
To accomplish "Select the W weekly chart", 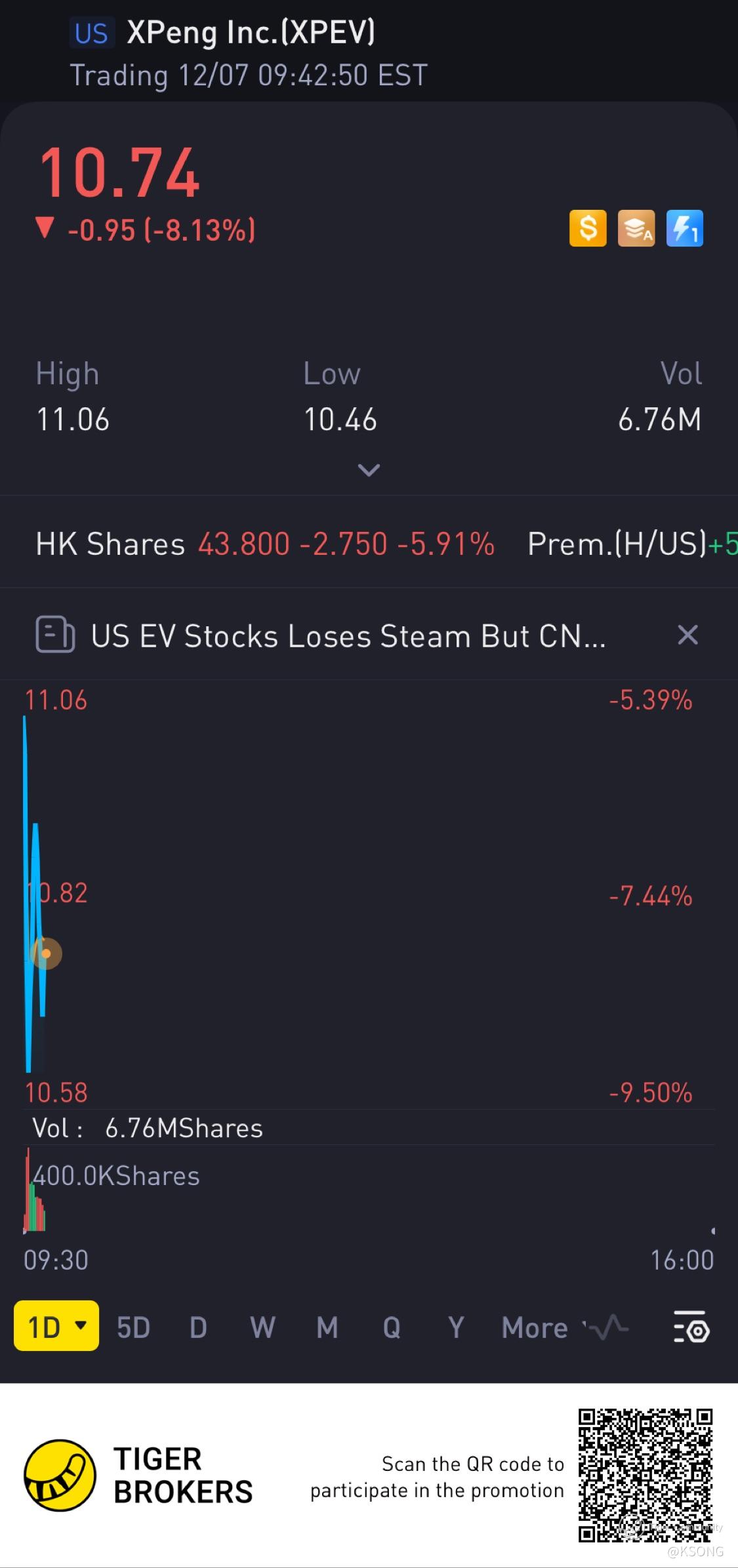I will coord(262,1328).
